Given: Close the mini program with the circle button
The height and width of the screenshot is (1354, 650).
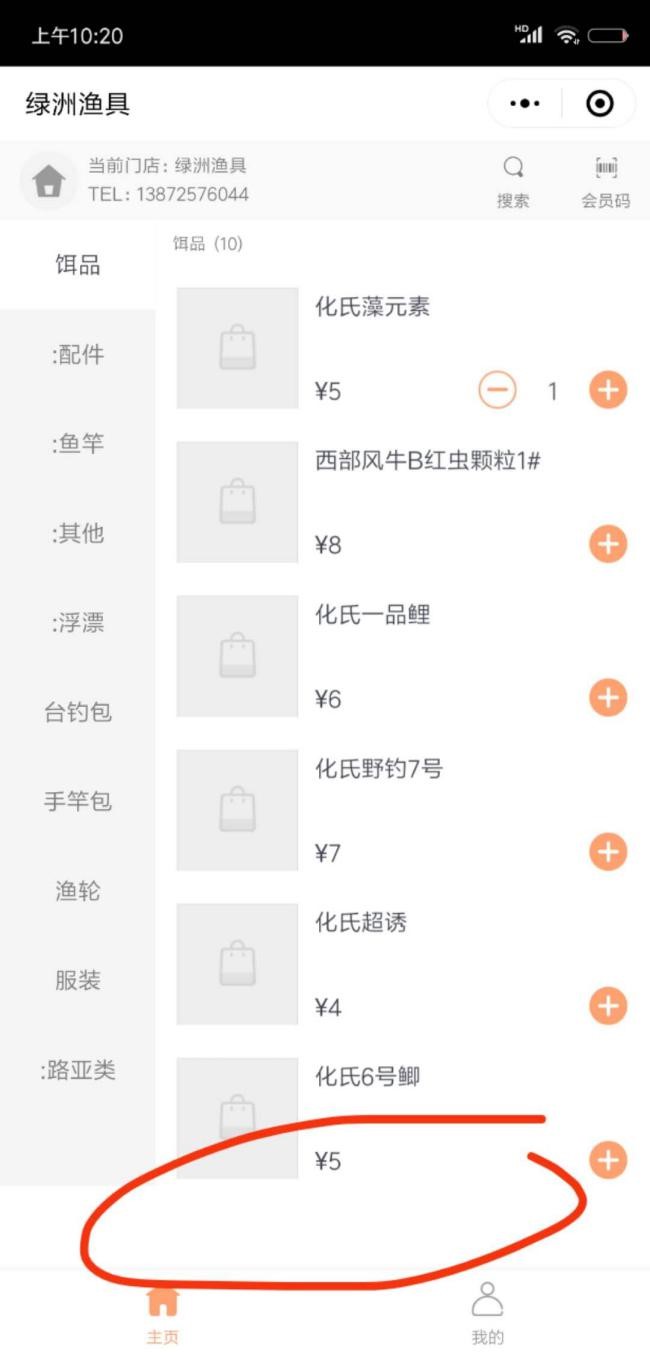Looking at the screenshot, I should click(599, 103).
